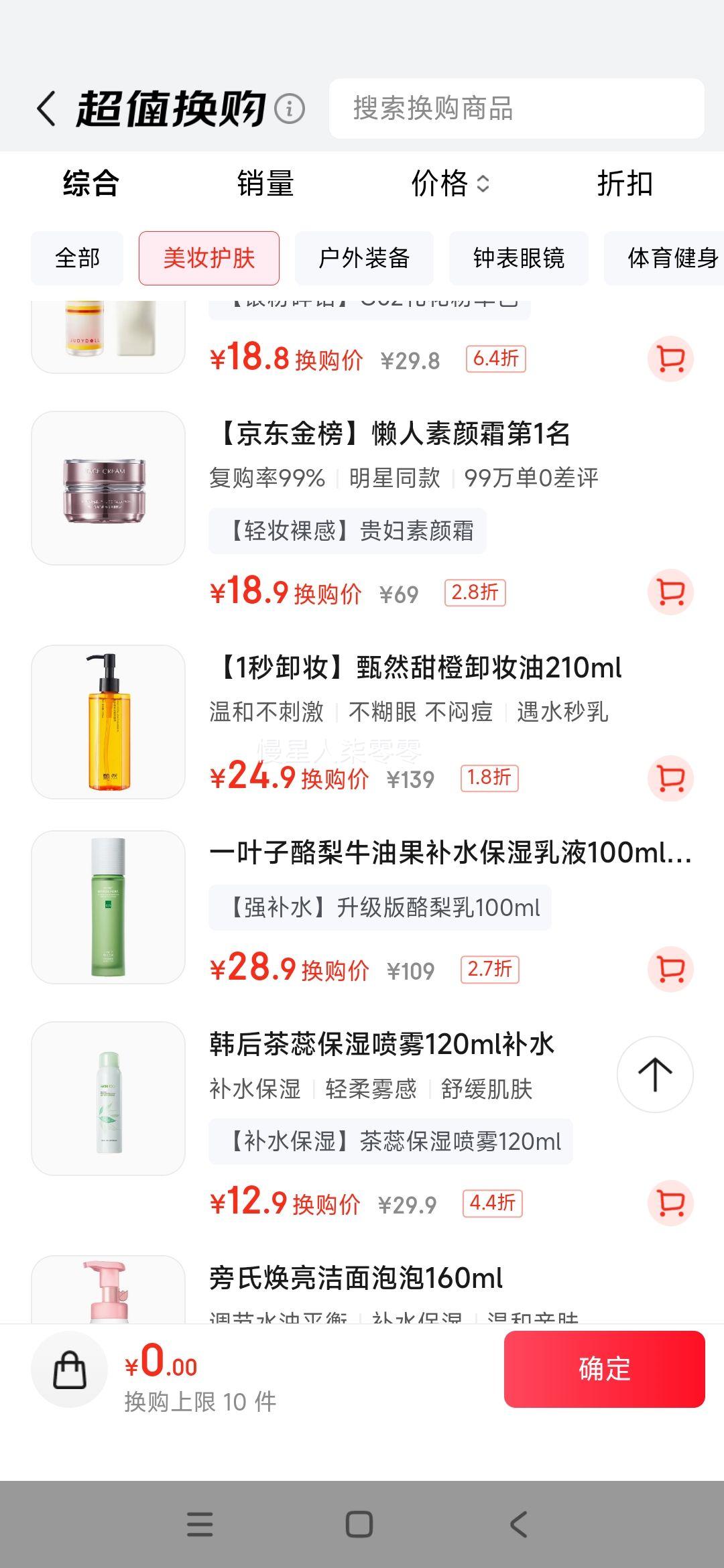The height and width of the screenshot is (1568, 724).
Task: Sort products by 销量
Action: 265,184
